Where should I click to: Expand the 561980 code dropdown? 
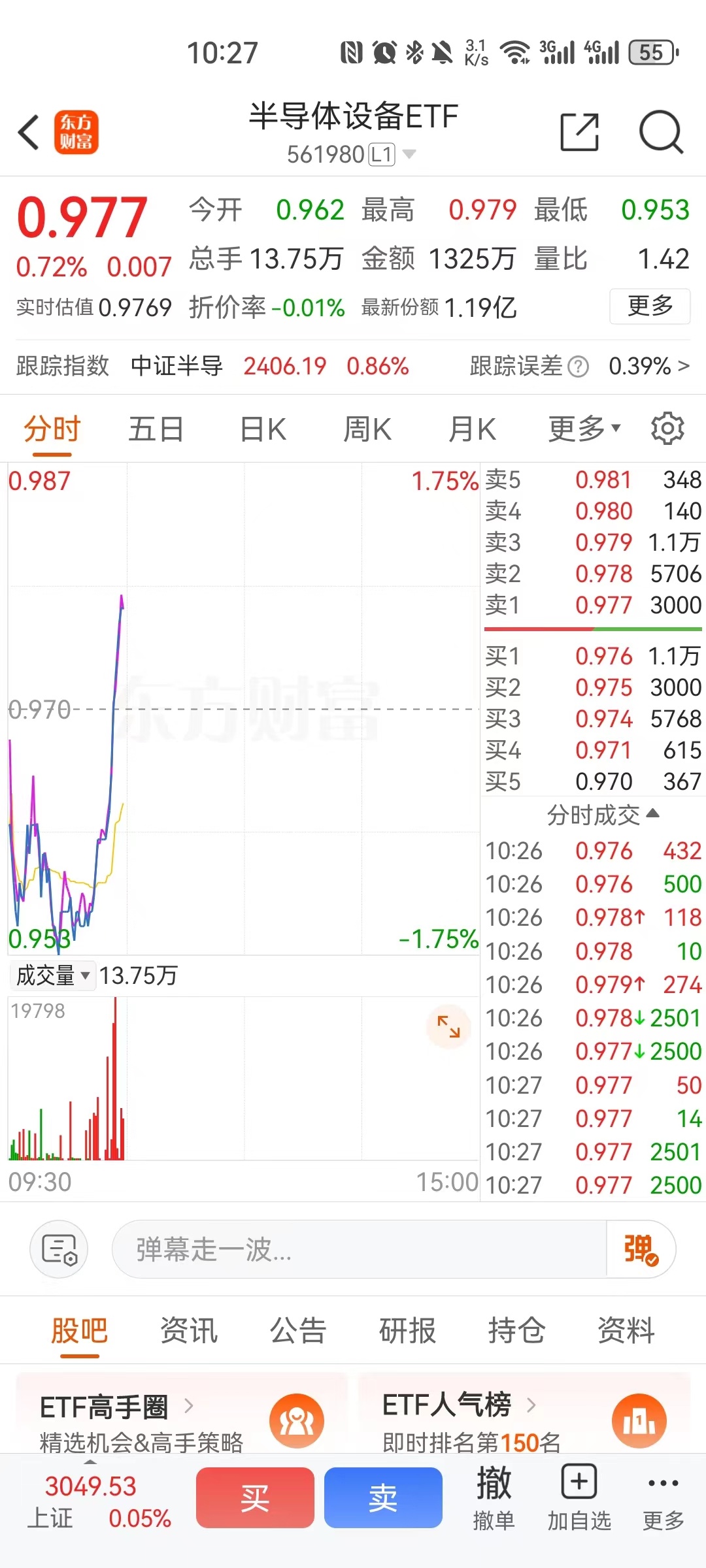click(x=410, y=154)
